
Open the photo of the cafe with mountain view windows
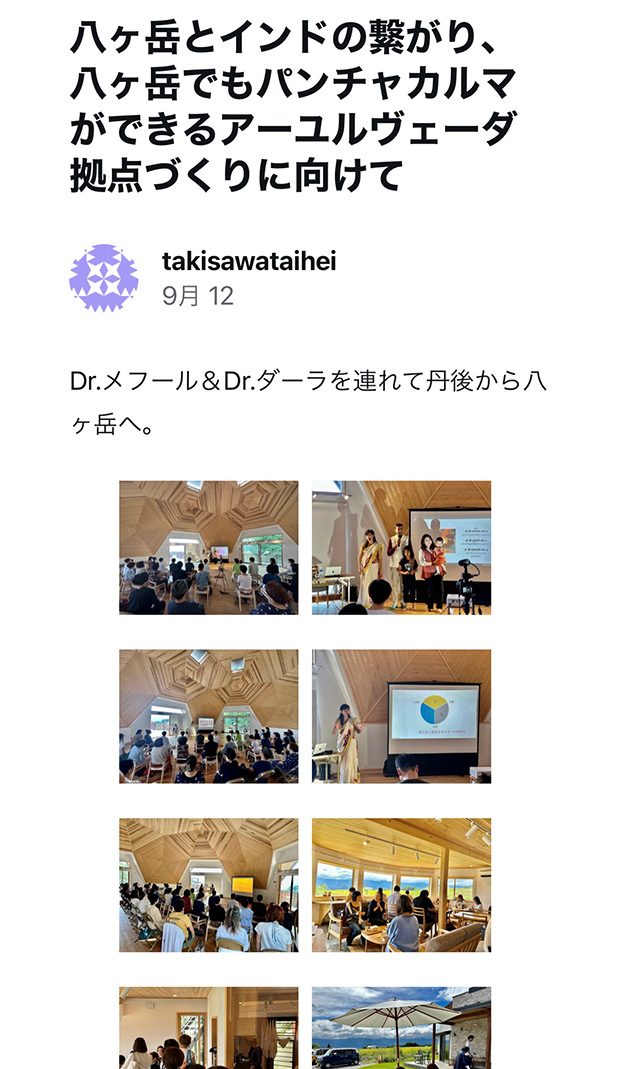[x=401, y=885]
